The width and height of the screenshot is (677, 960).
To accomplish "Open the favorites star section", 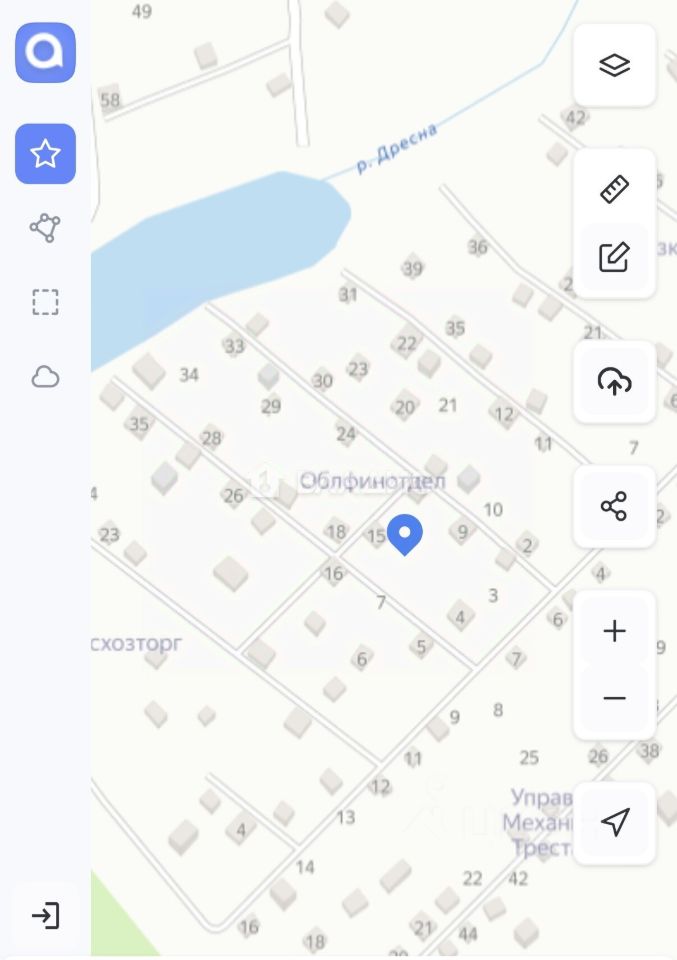I will (45, 154).
